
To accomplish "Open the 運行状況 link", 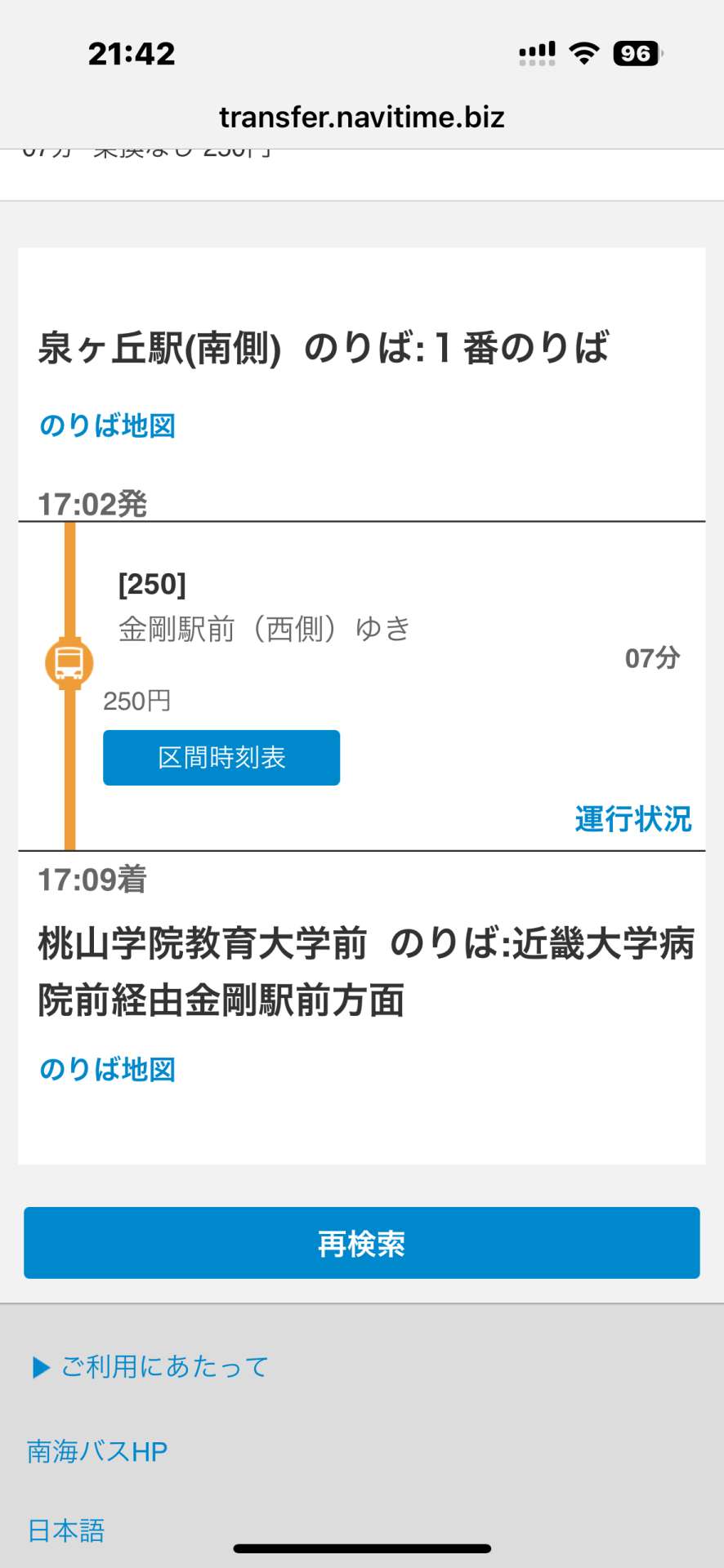I will click(632, 818).
